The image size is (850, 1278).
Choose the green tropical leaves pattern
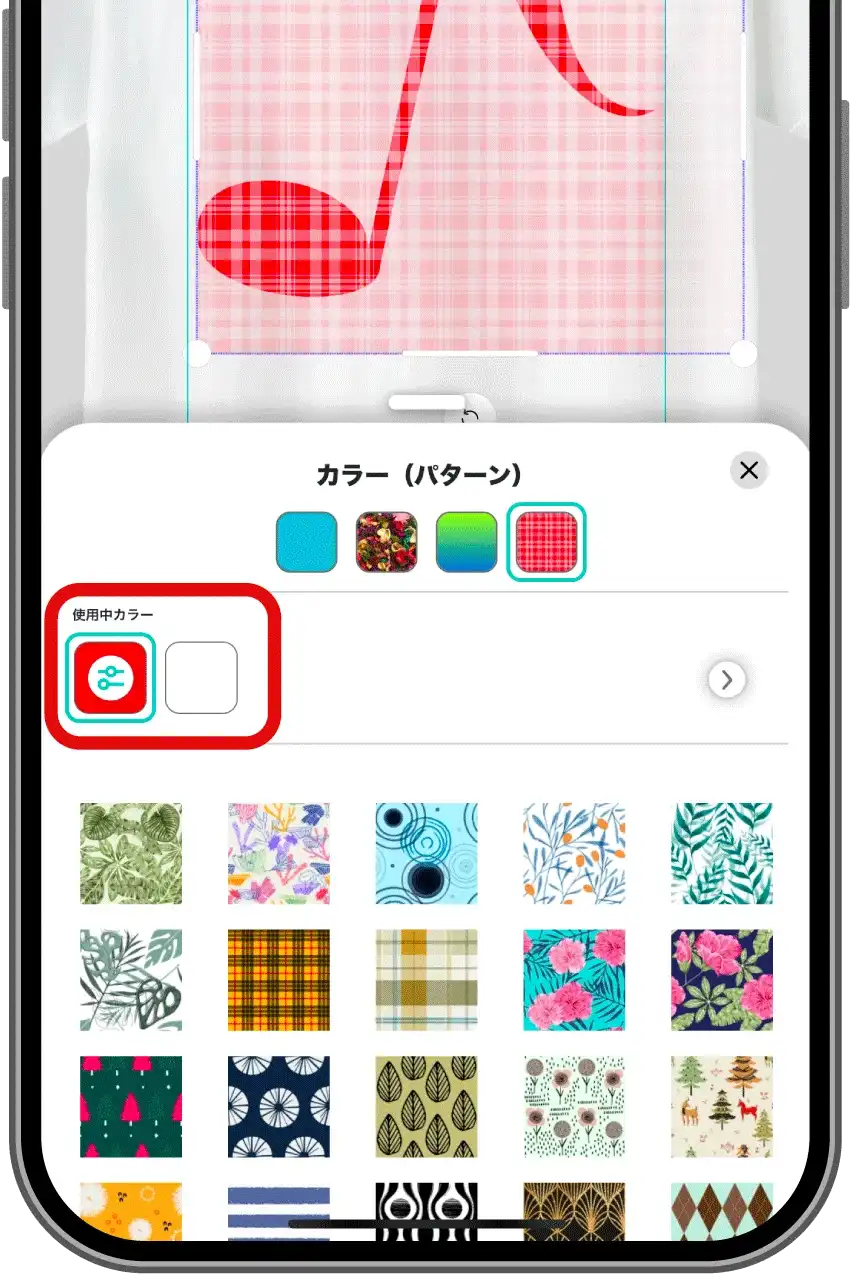[x=131, y=854]
